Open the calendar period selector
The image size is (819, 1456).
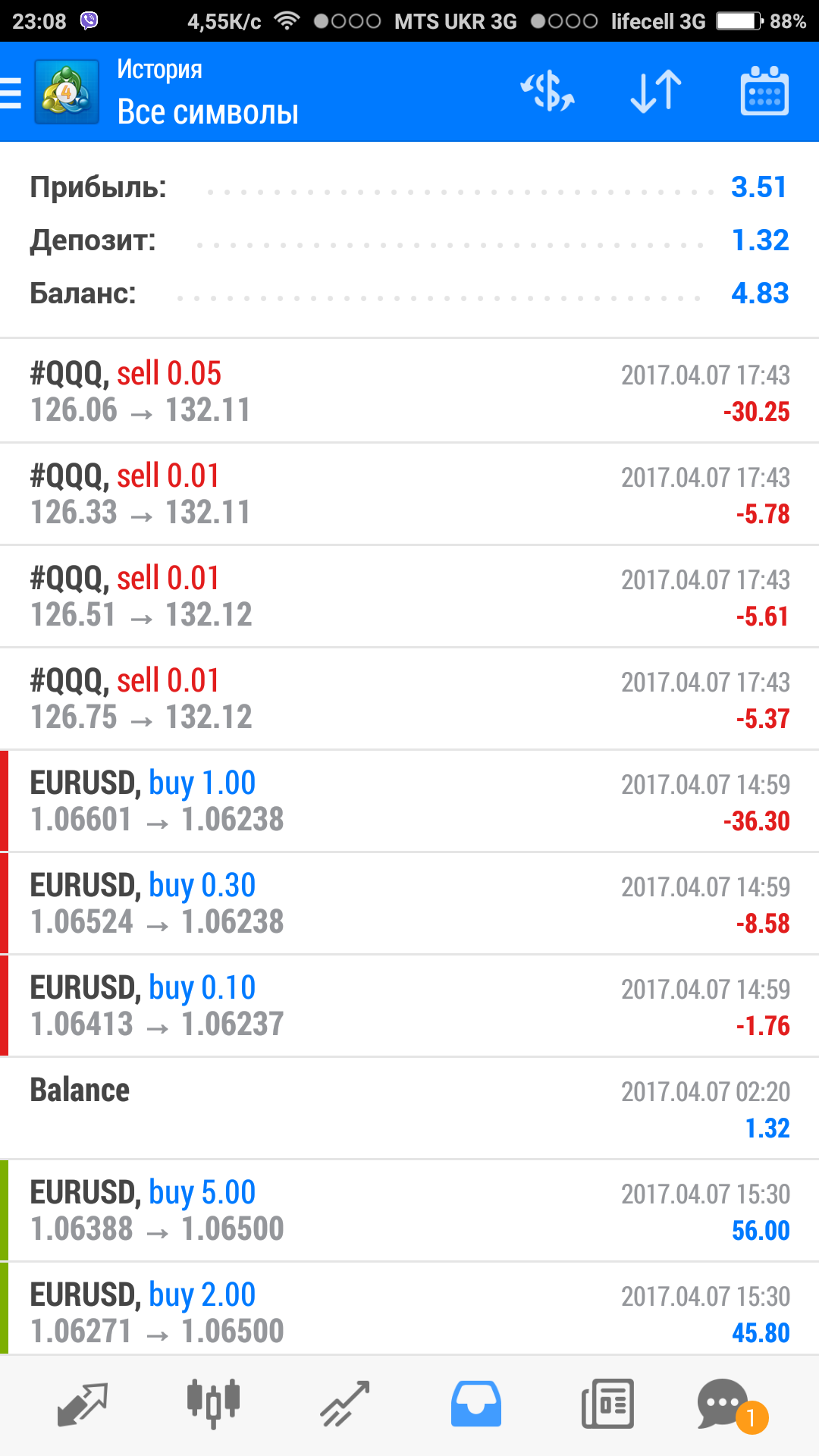click(x=764, y=91)
